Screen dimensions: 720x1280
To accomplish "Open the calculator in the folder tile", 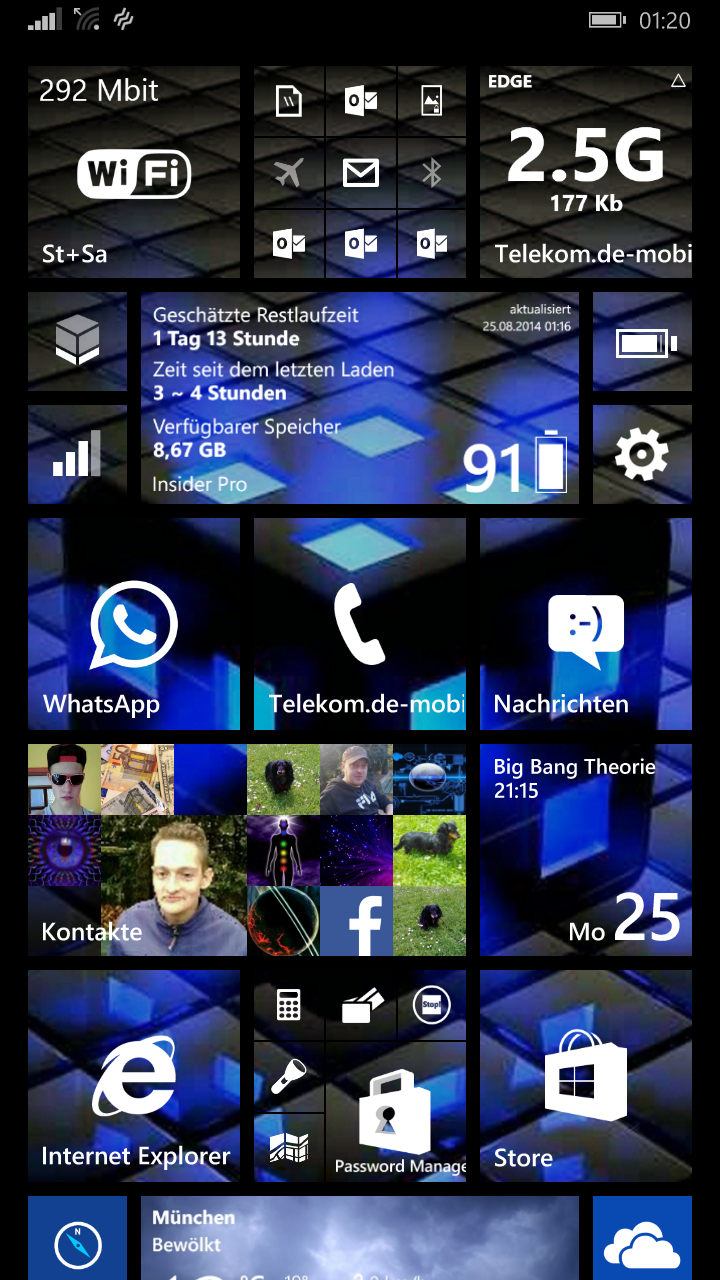I will pos(289,1005).
